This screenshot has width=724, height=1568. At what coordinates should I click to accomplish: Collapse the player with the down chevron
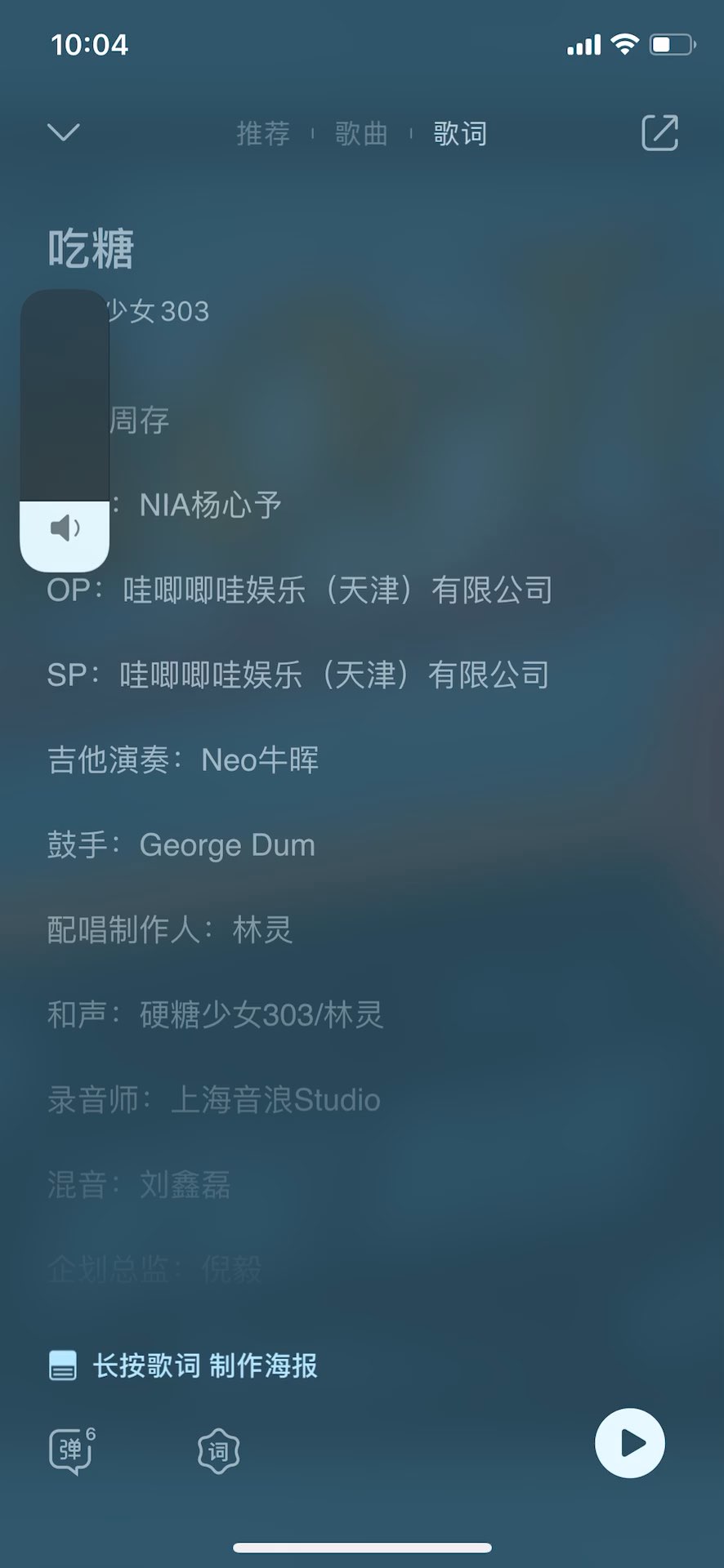coord(64,132)
